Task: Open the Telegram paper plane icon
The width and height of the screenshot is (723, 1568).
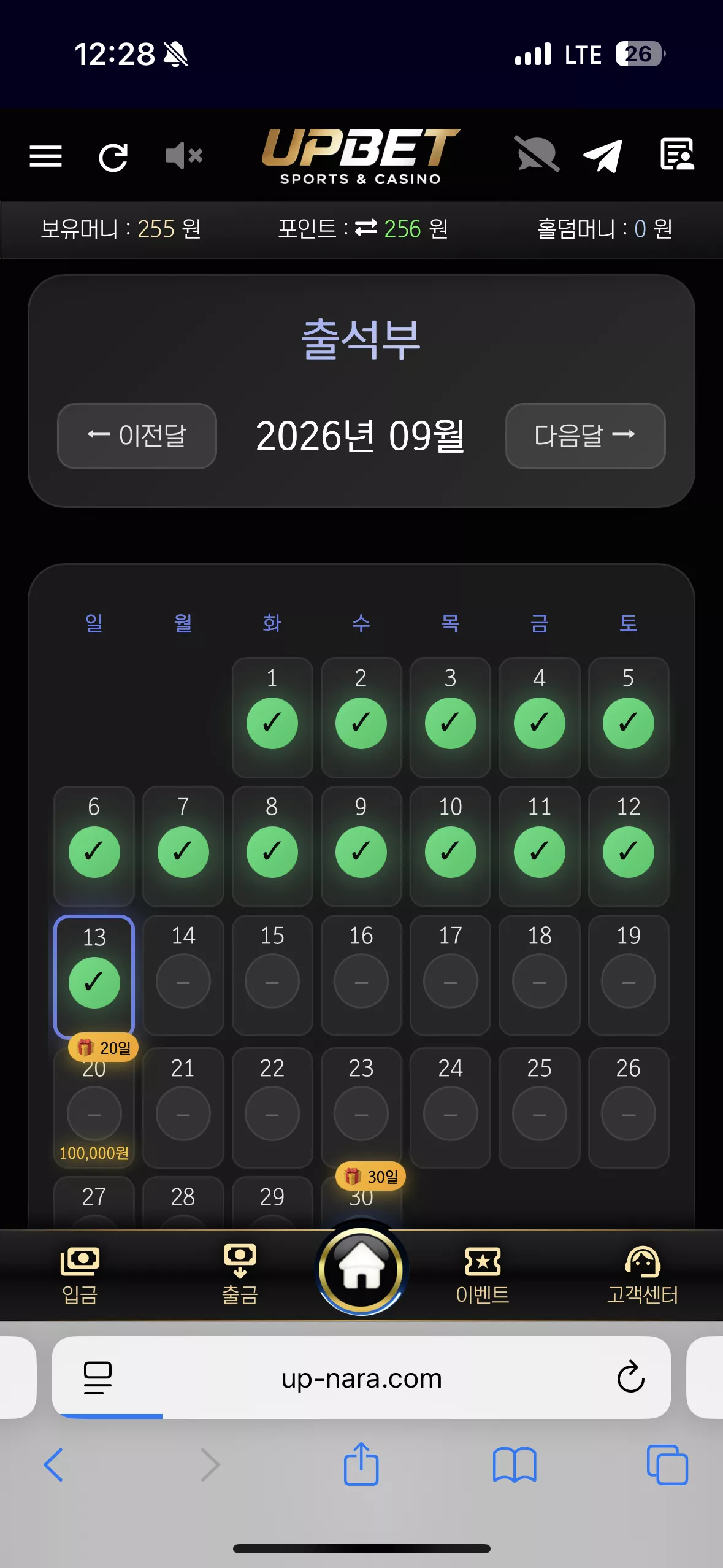Action: [603, 156]
